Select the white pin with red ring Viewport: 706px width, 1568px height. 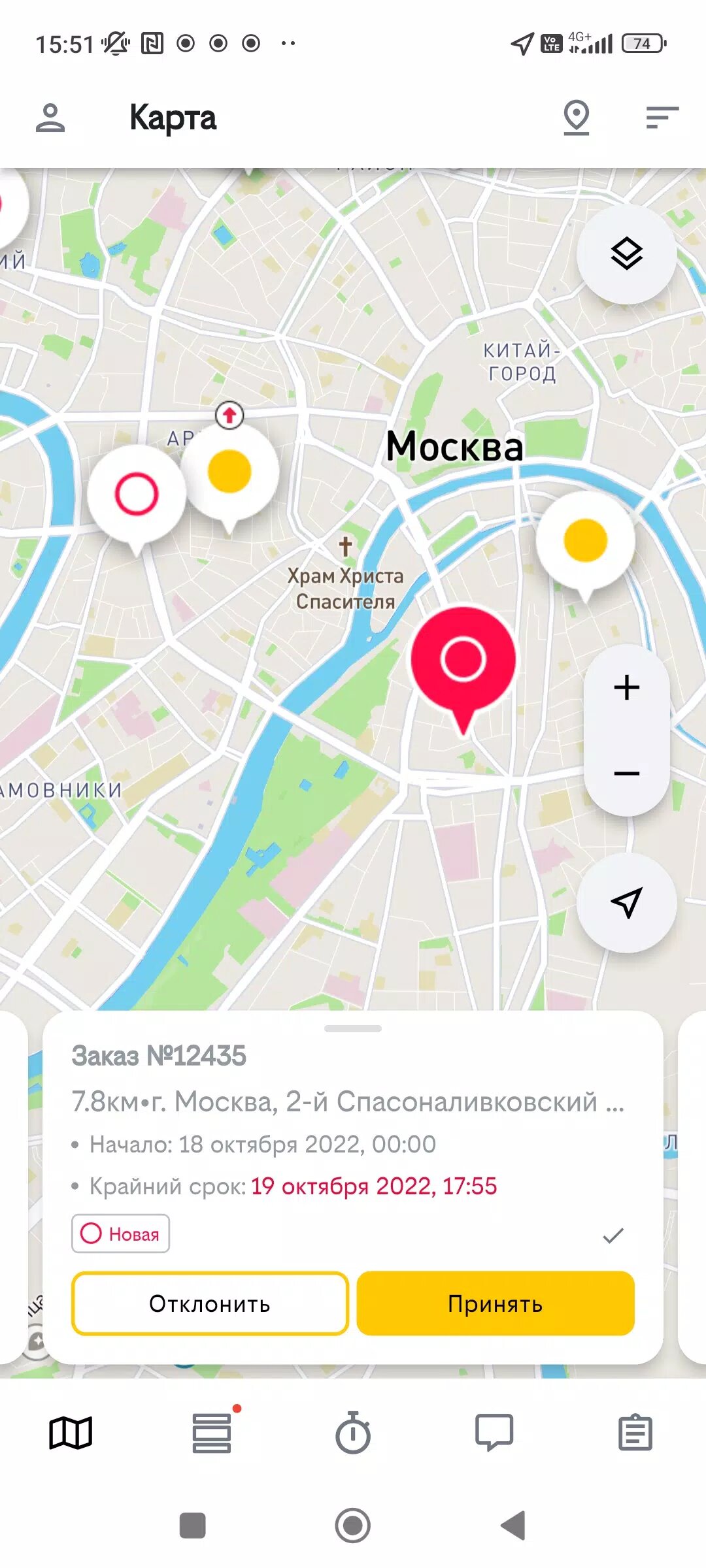point(137,494)
